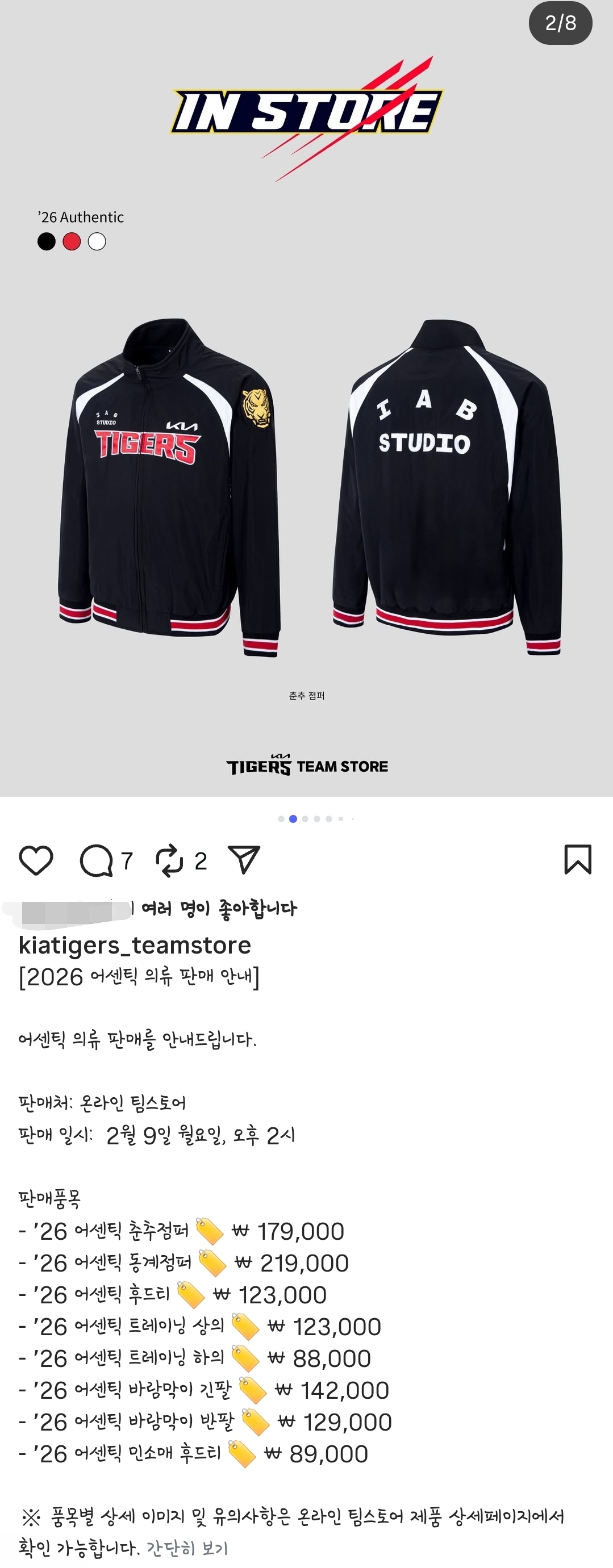This screenshot has width=613, height=1568.
Task: Share the post via the paper plane icon
Action: coord(244,859)
